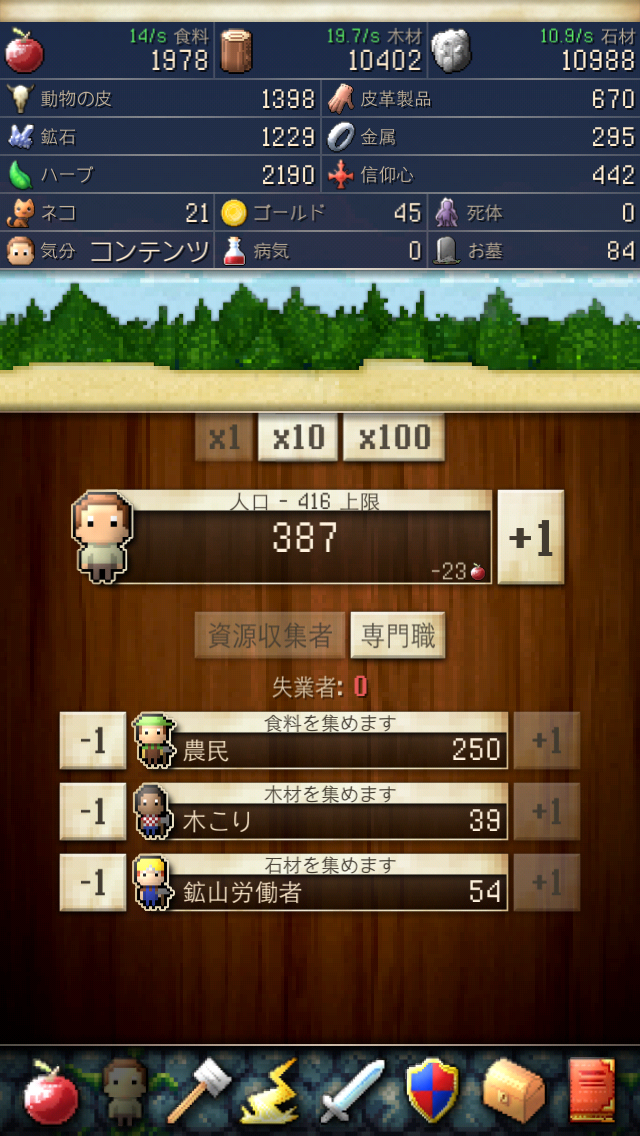This screenshot has height=1136, width=640.
Task: Select the x100 multiplier
Action: [394, 438]
